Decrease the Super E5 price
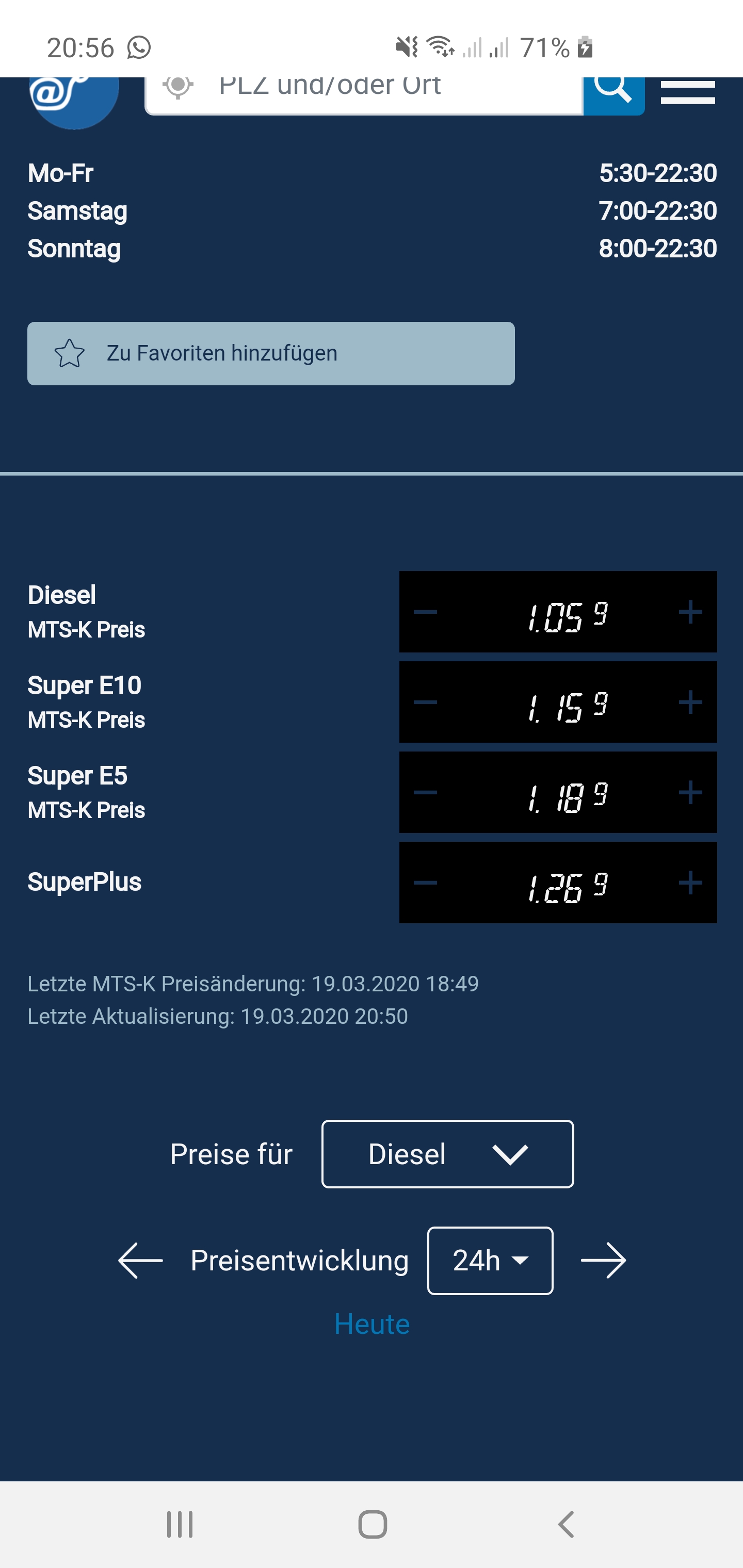The height and width of the screenshot is (1568, 743). click(425, 792)
